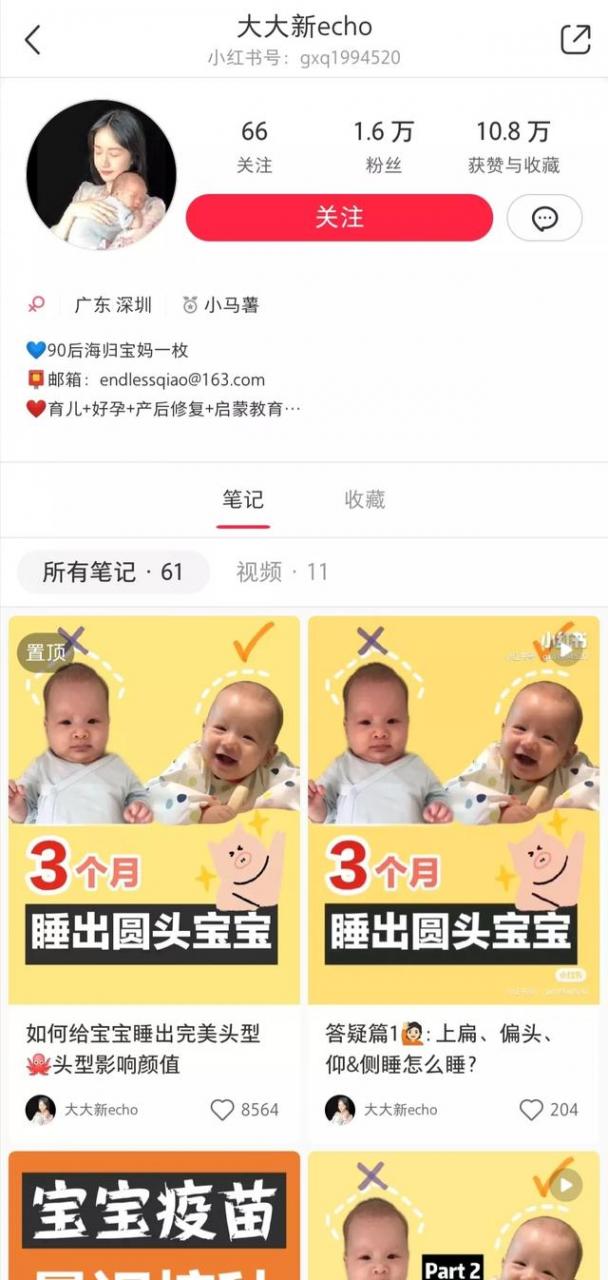Open the 宝宝疫苗 note card
This screenshot has width=608, height=1280.
(154, 1215)
